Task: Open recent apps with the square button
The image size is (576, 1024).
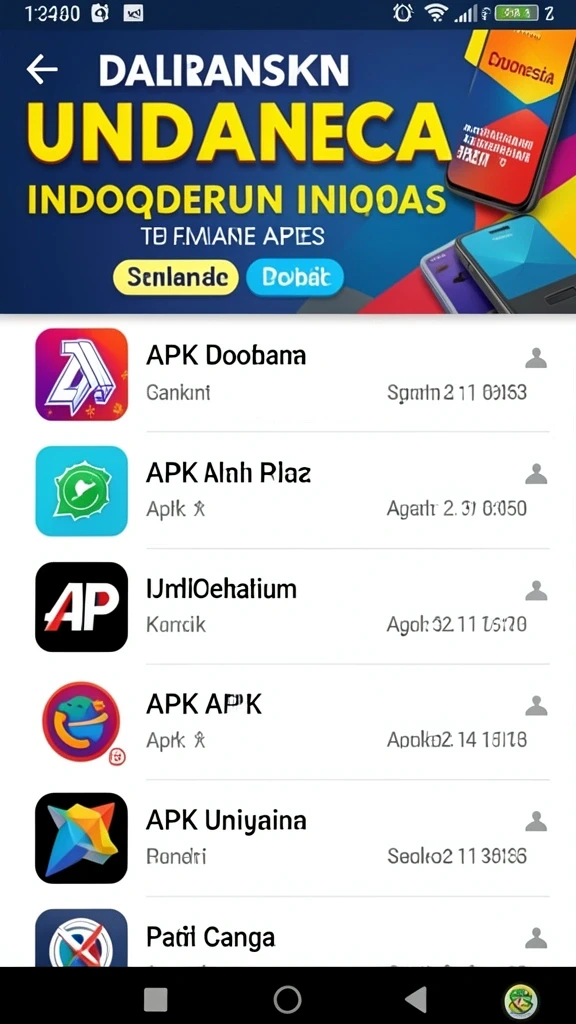Action: coord(155,999)
